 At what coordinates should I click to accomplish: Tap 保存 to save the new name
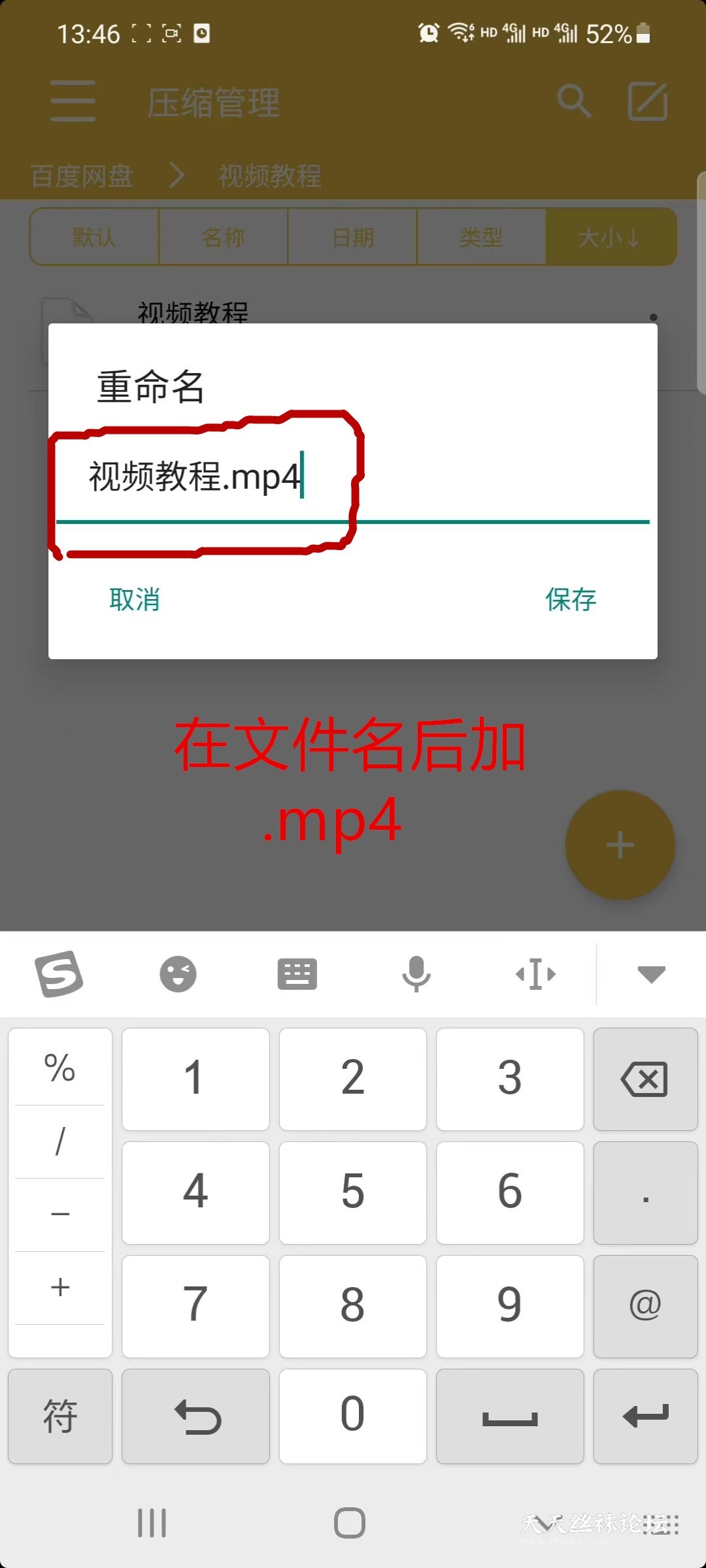click(571, 599)
